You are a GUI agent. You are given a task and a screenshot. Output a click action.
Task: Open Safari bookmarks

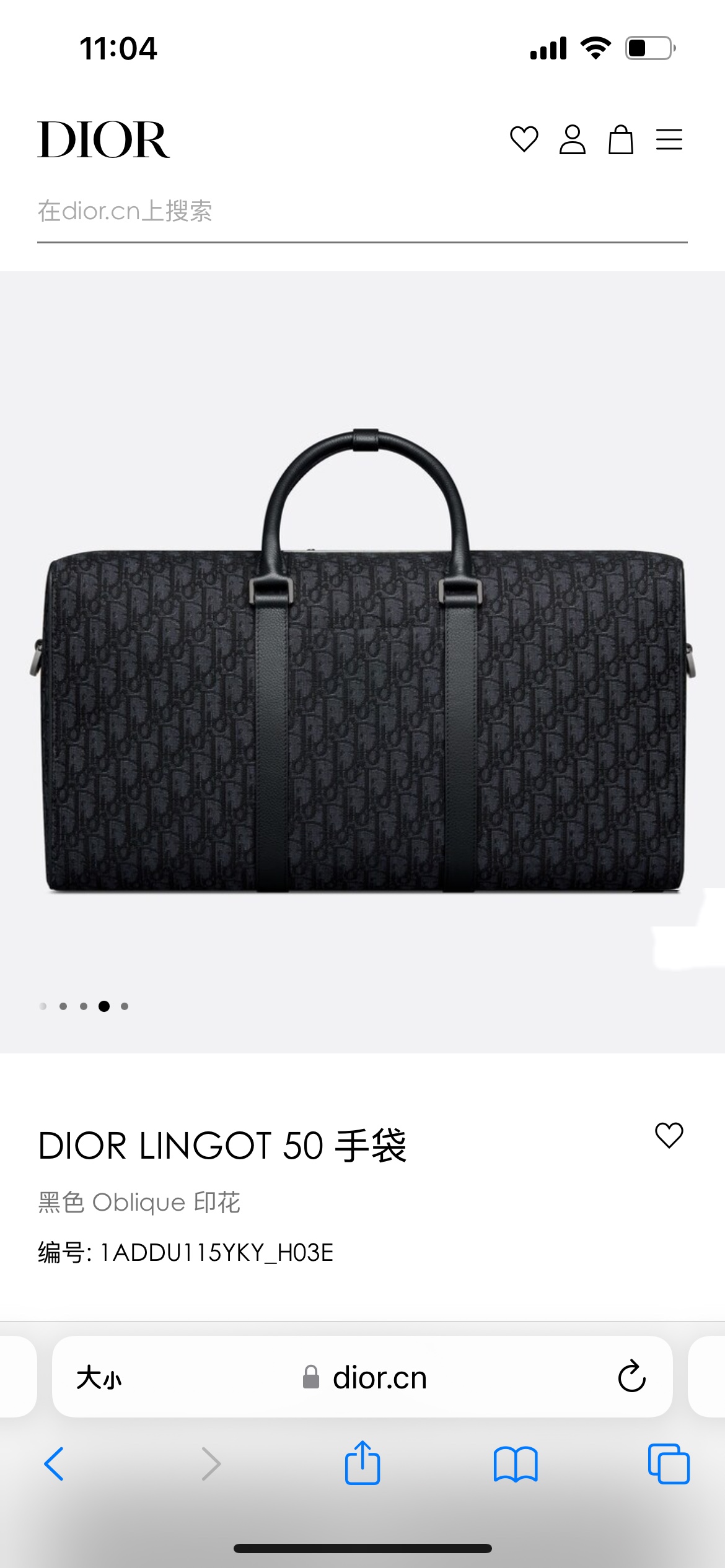click(x=516, y=1464)
